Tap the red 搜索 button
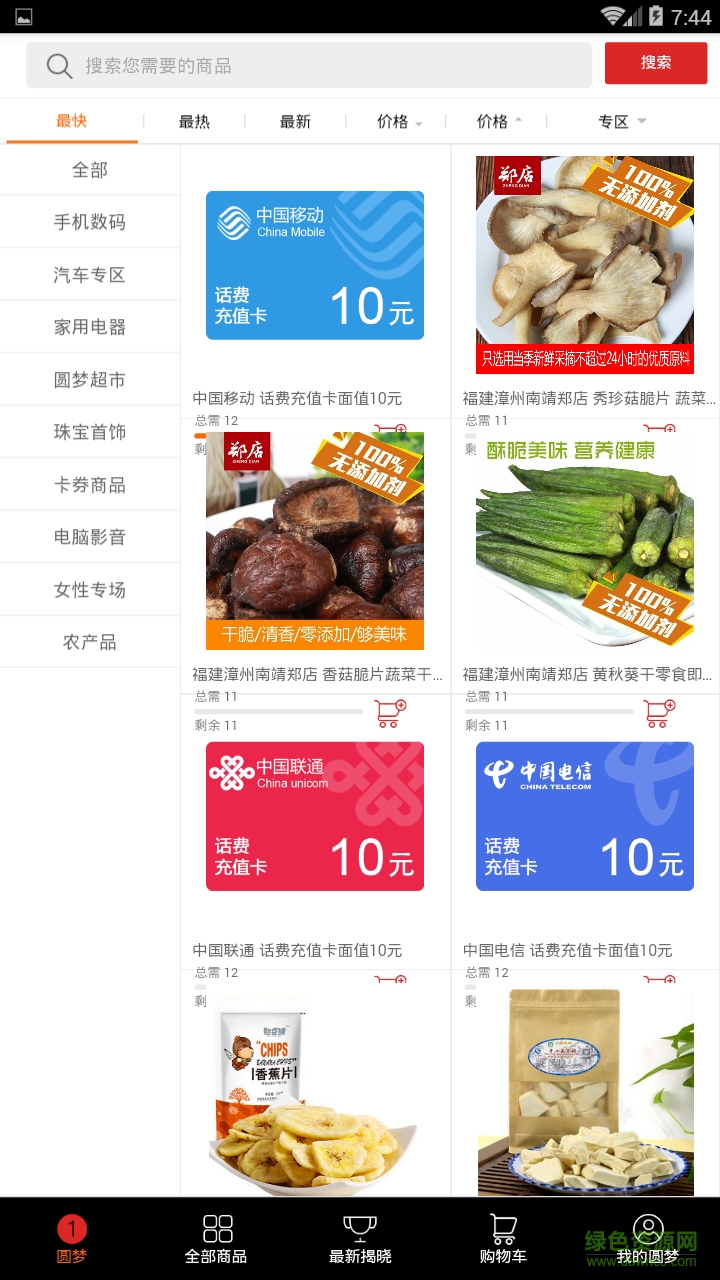The image size is (720, 1280). point(656,63)
